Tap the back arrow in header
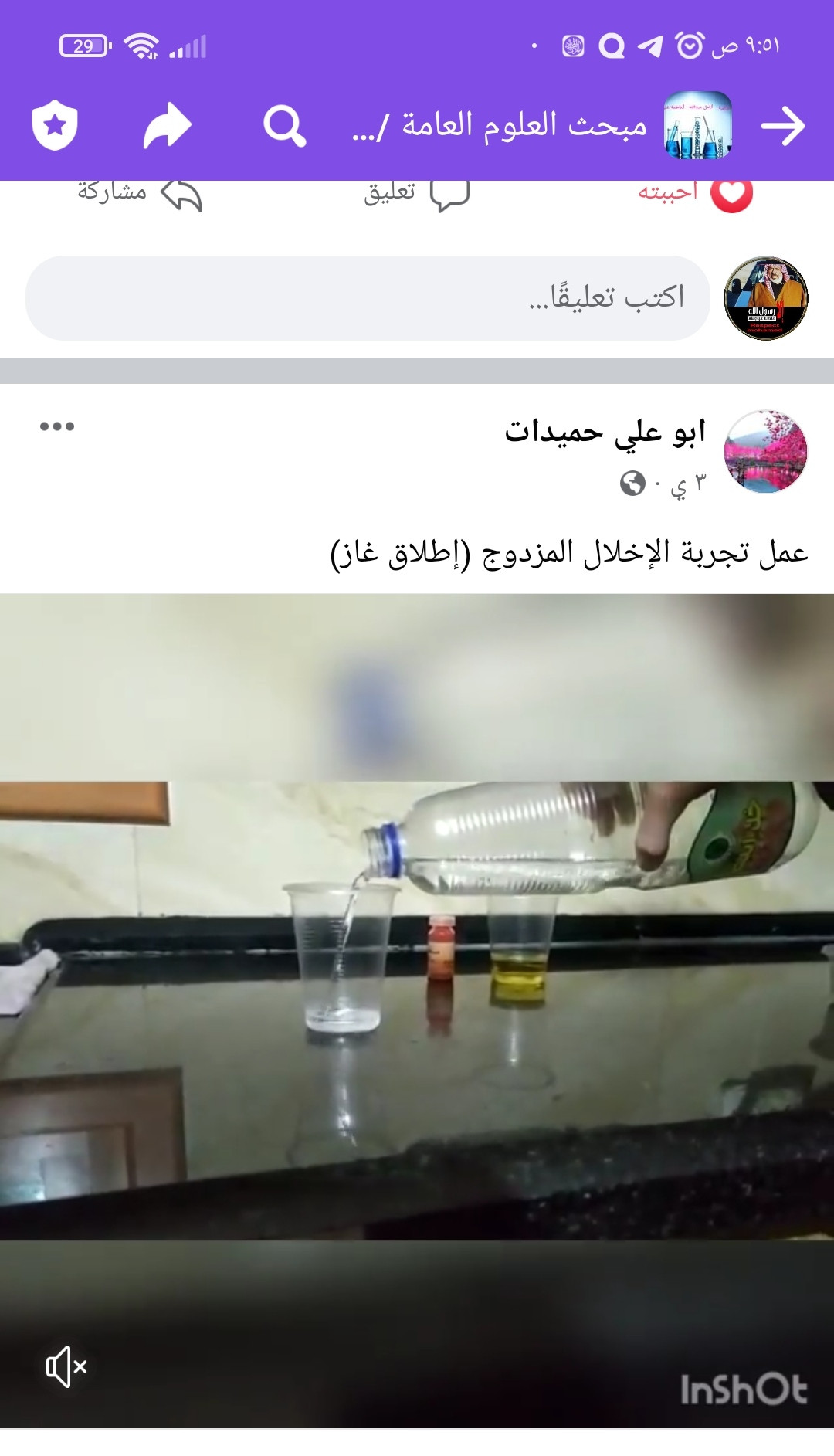The height and width of the screenshot is (1456, 834). [x=783, y=126]
